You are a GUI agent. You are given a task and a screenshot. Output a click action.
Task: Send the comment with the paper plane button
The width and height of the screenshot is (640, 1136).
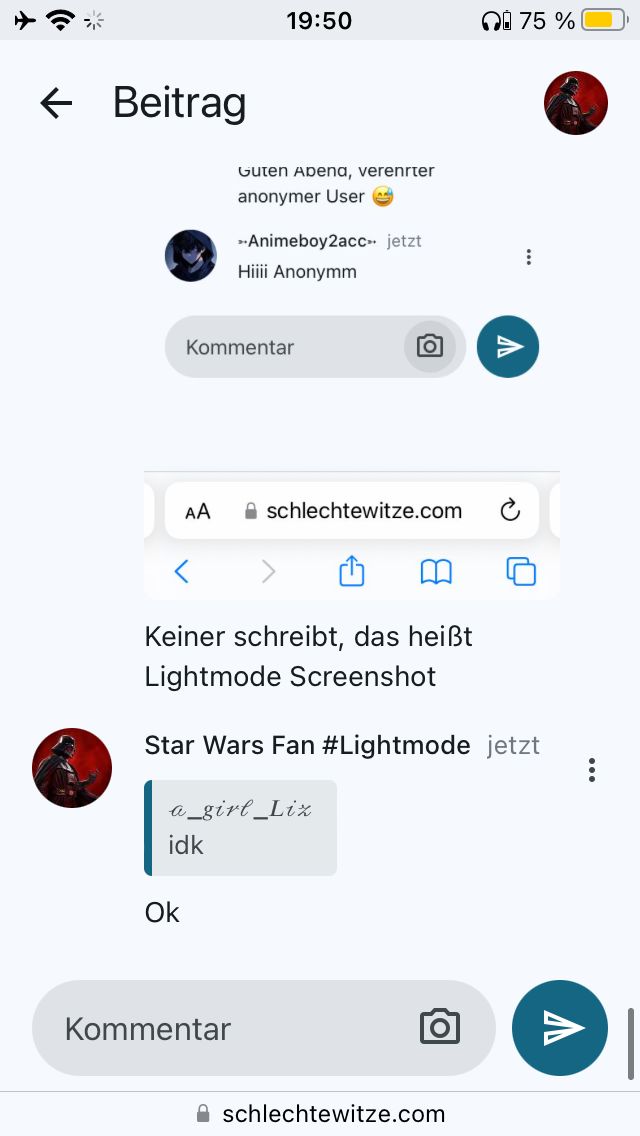560,1028
